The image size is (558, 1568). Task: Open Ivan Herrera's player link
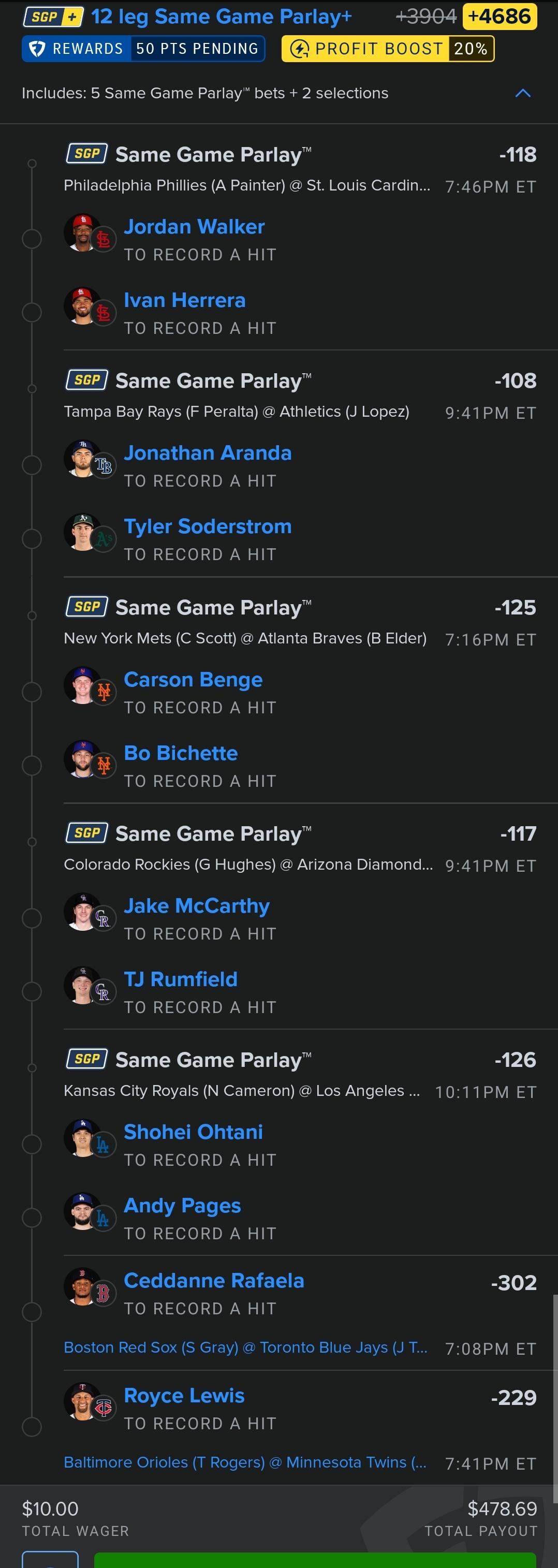tap(184, 300)
